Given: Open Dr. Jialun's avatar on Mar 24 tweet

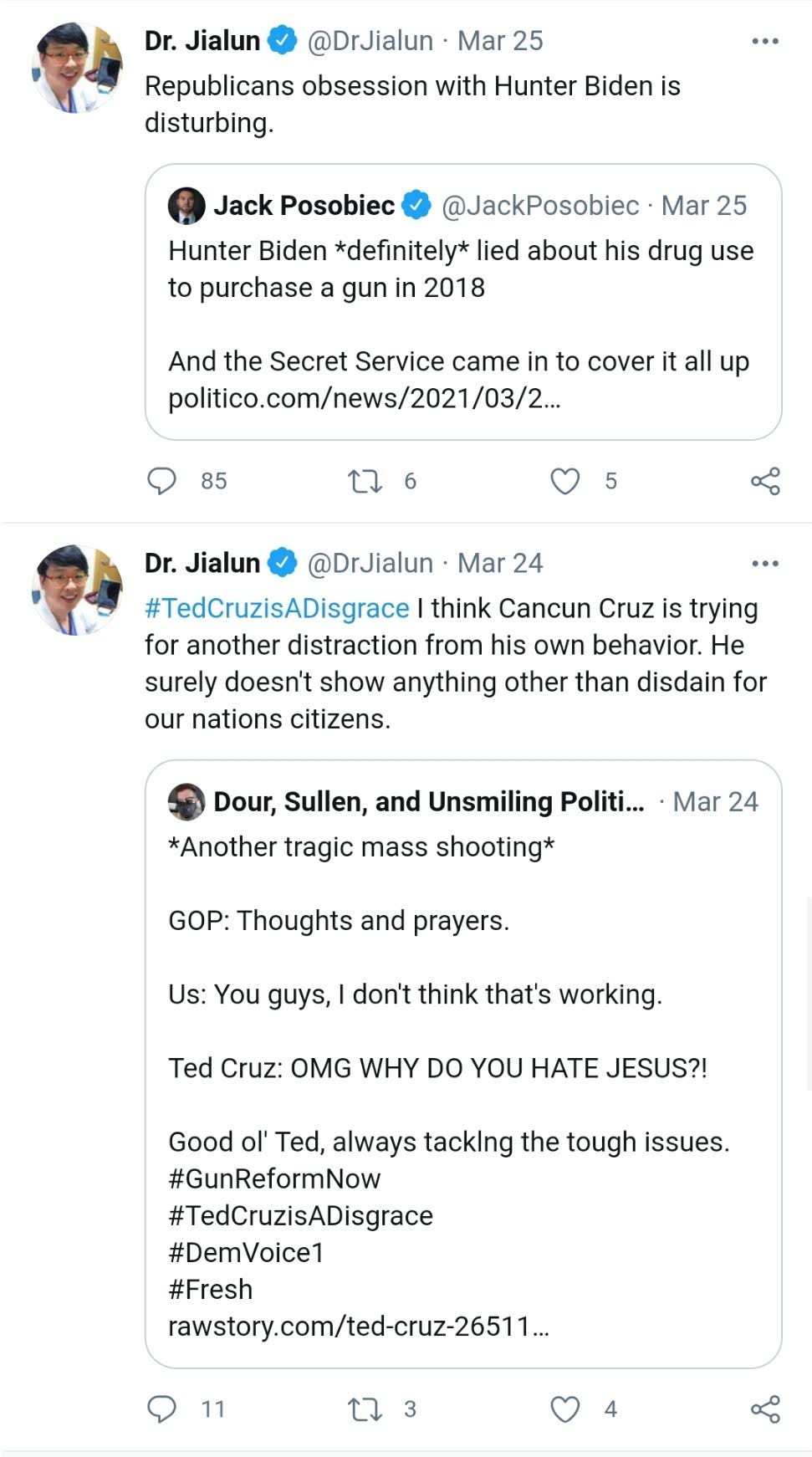Looking at the screenshot, I should click(77, 590).
